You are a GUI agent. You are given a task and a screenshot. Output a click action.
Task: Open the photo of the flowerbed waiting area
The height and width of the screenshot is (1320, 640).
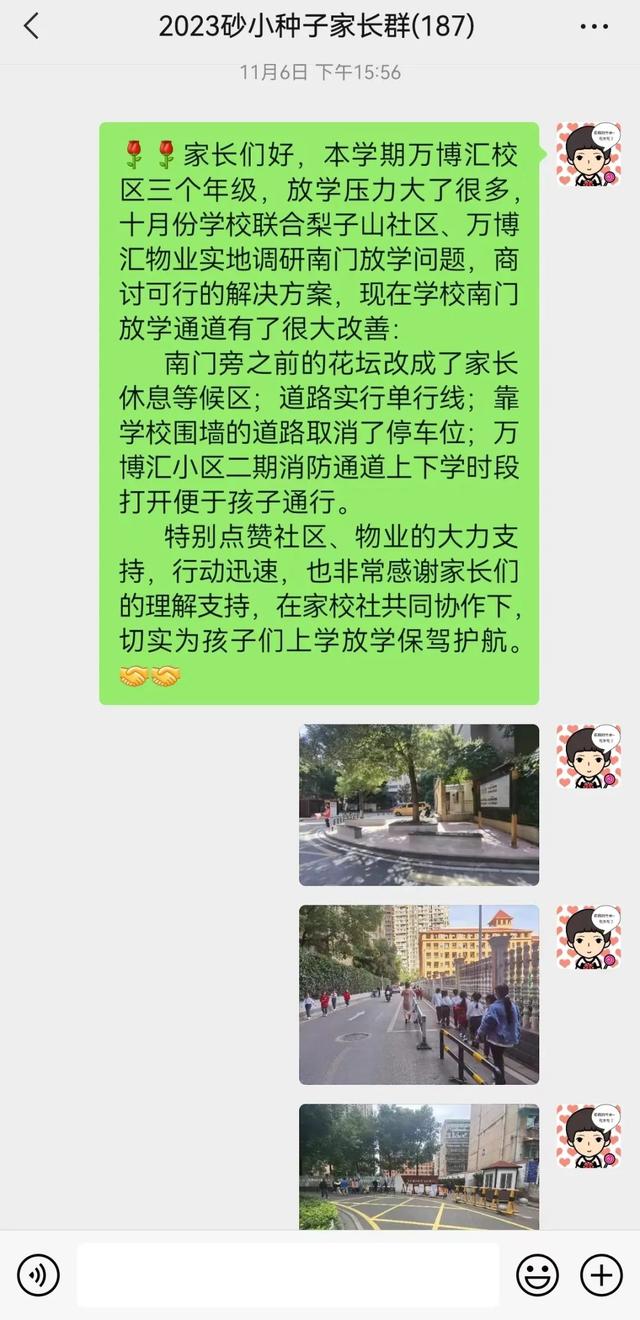pyautogui.click(x=419, y=805)
